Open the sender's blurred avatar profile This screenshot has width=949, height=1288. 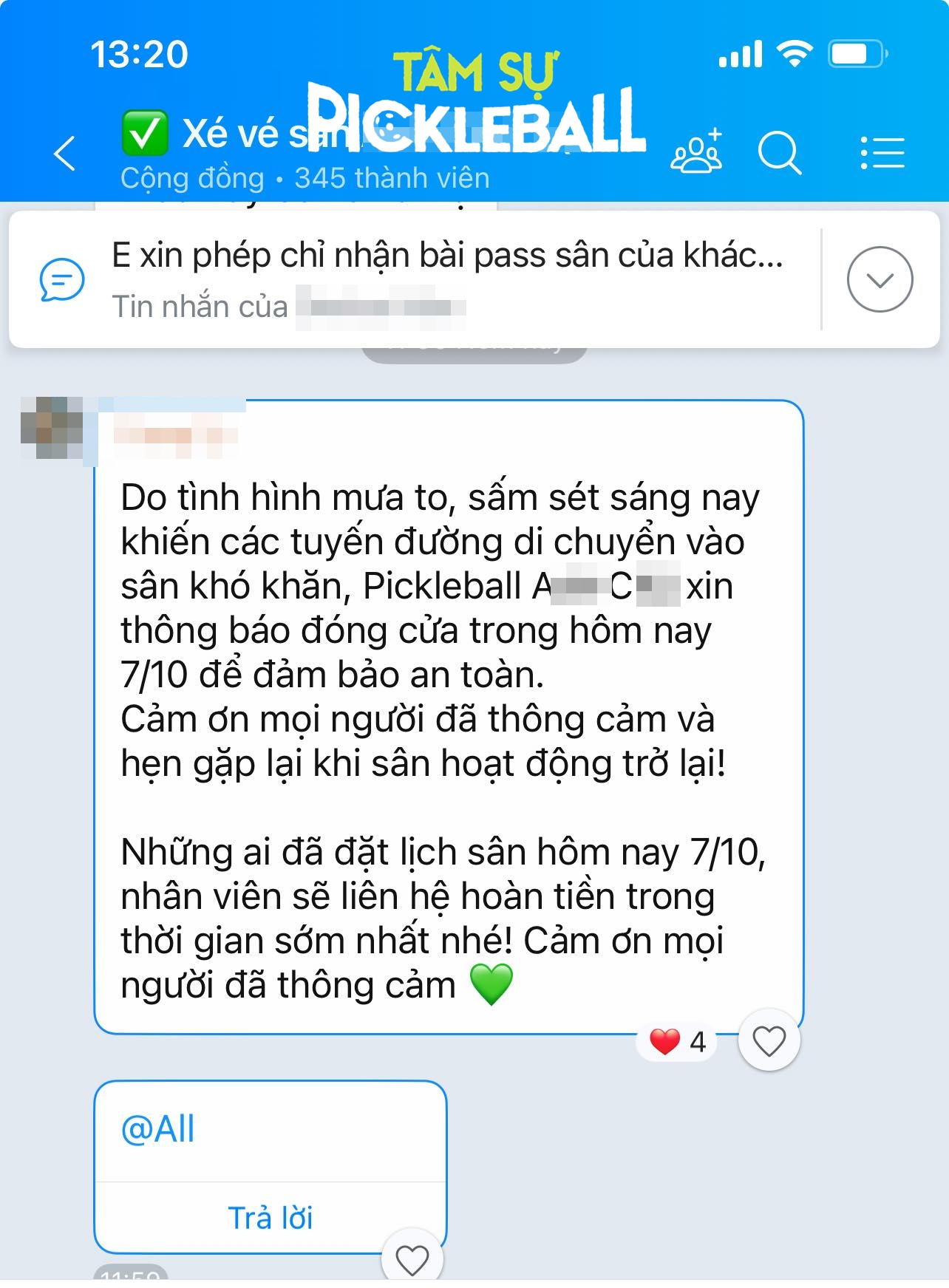click(52, 427)
